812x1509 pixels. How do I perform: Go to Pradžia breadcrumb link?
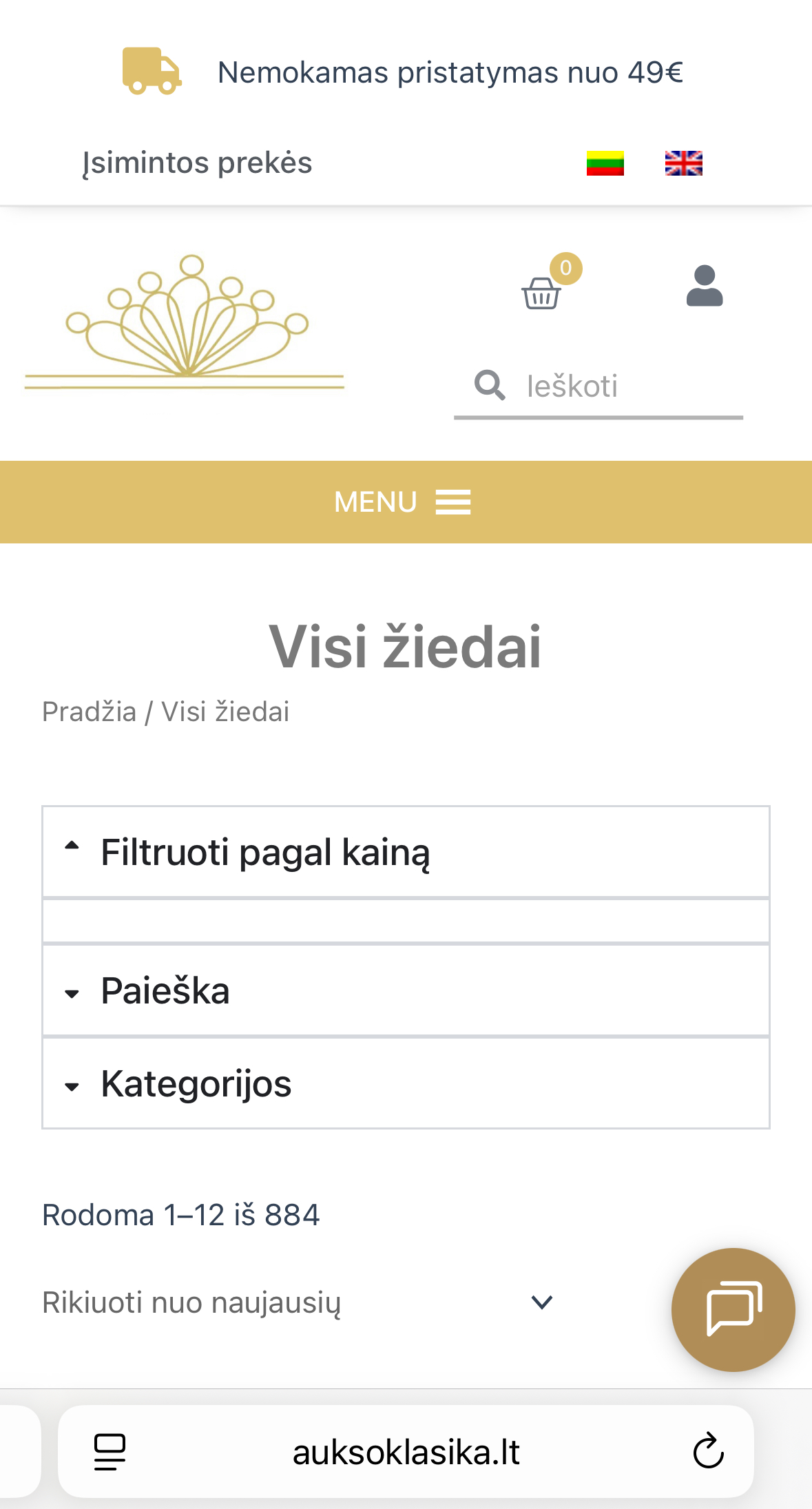tap(90, 711)
